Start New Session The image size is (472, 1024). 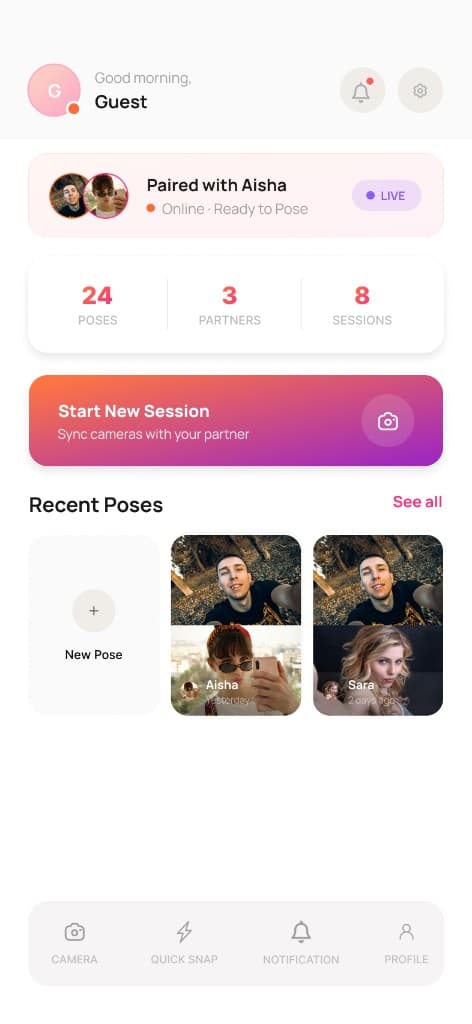pos(236,421)
